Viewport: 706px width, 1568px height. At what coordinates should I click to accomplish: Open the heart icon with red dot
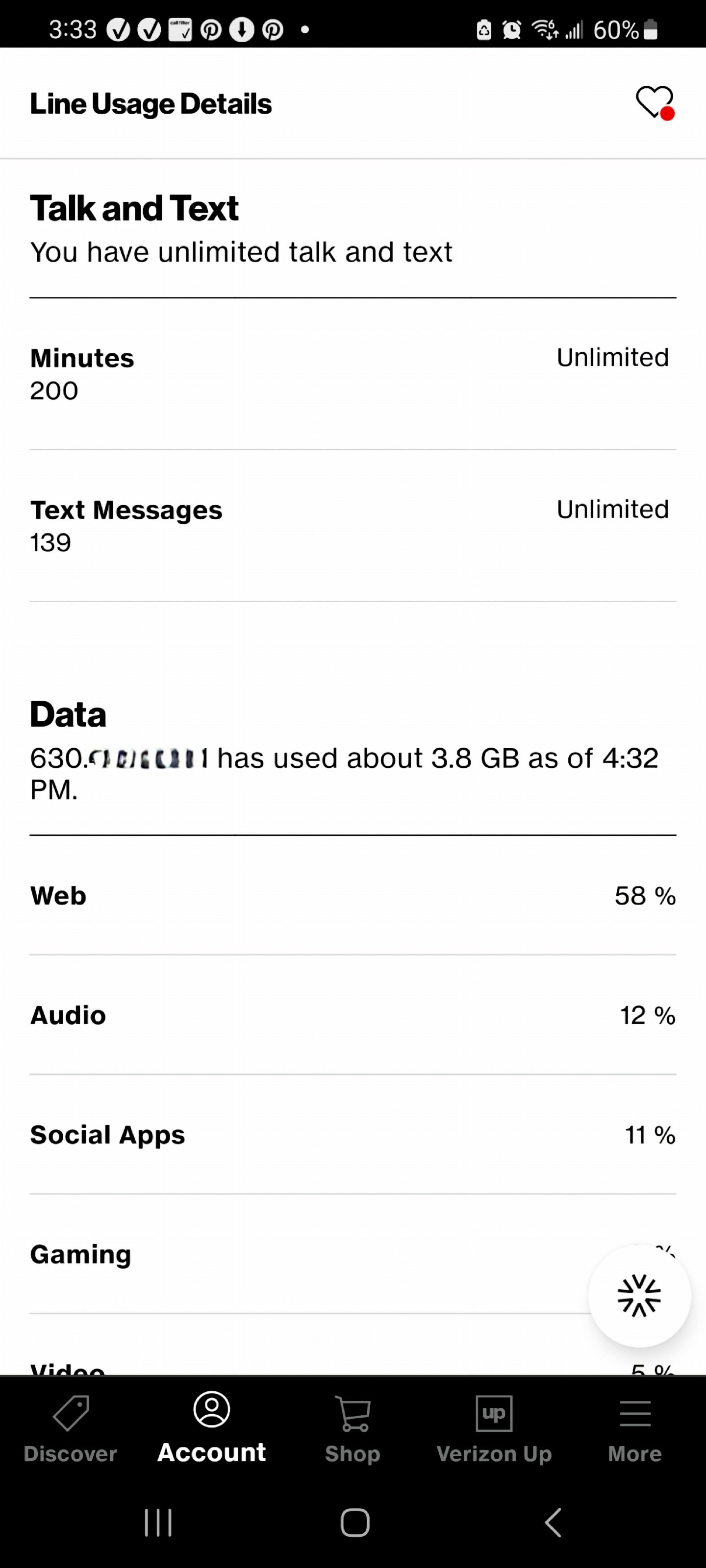tap(654, 102)
